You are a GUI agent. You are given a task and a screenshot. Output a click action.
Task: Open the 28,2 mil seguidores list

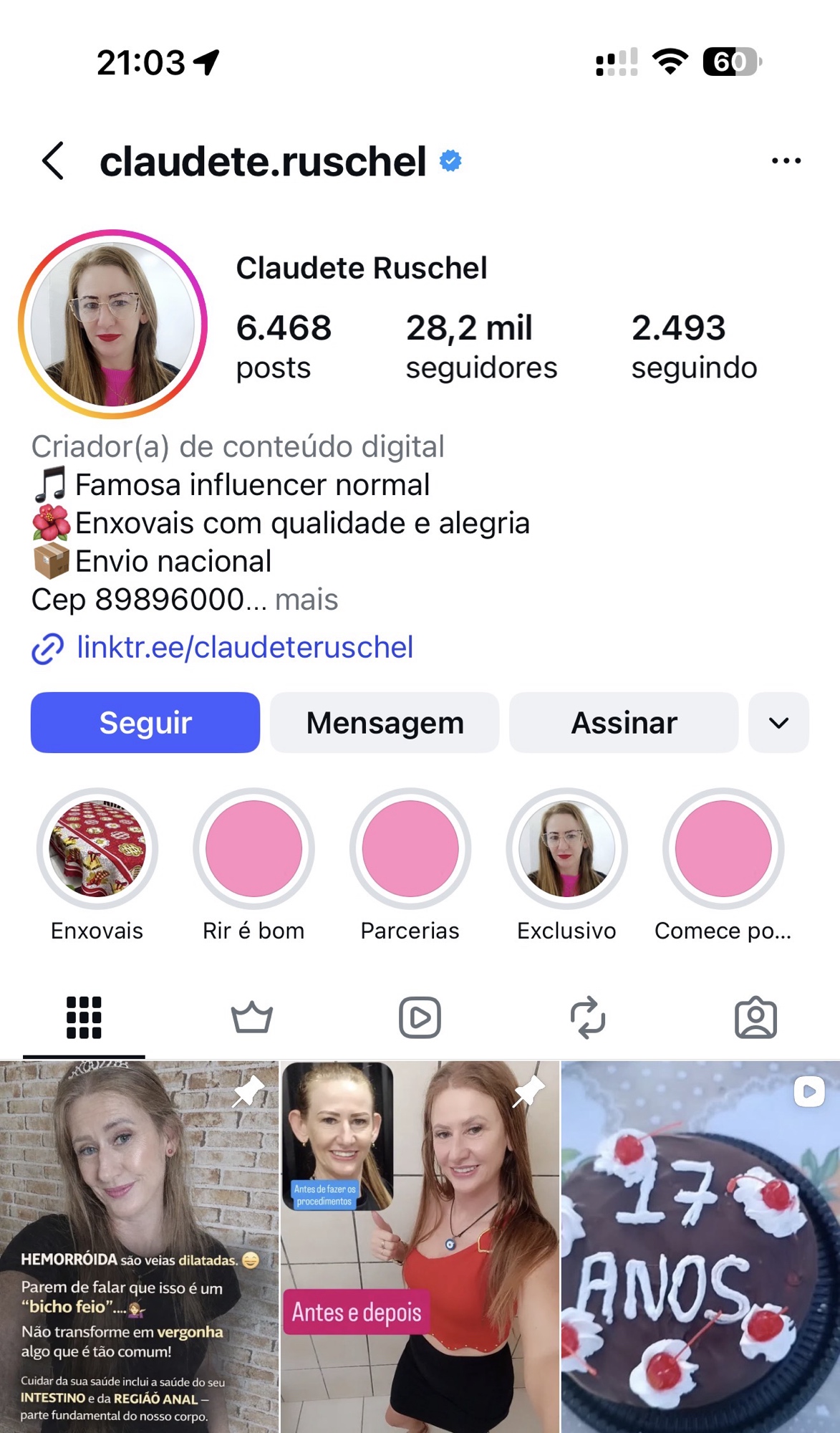point(481,346)
